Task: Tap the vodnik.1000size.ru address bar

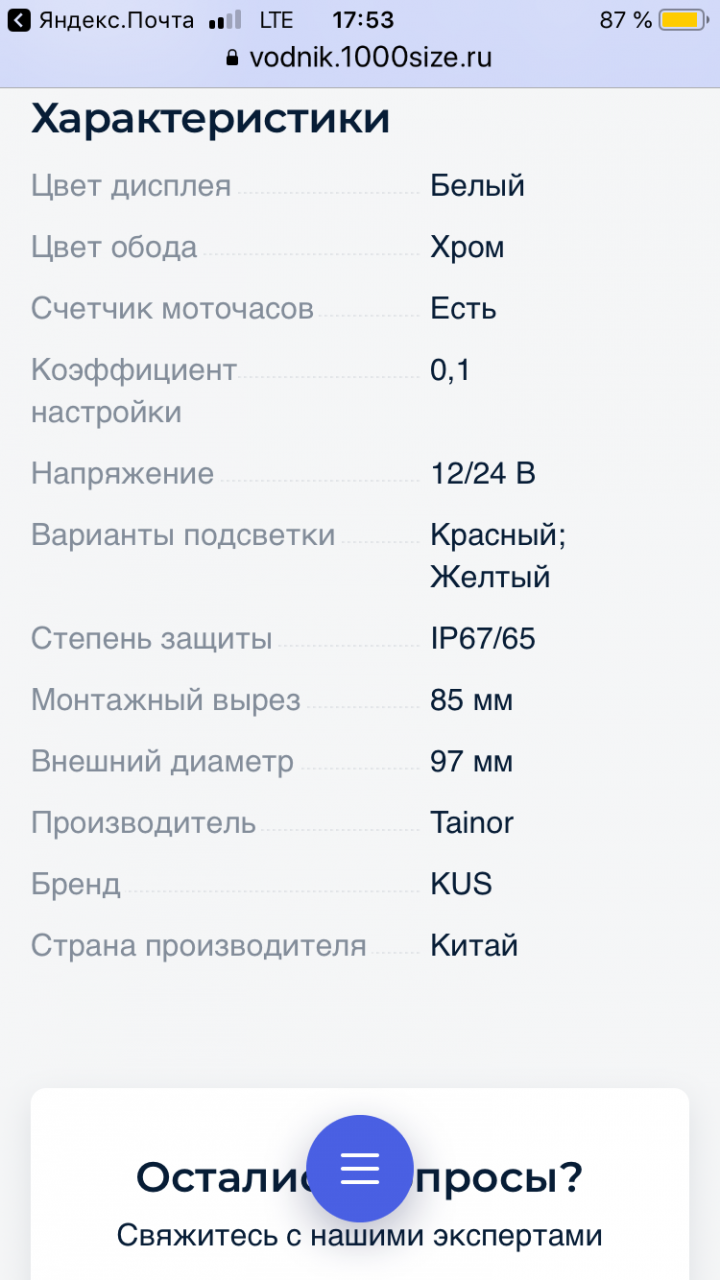Action: pyautogui.click(x=360, y=57)
